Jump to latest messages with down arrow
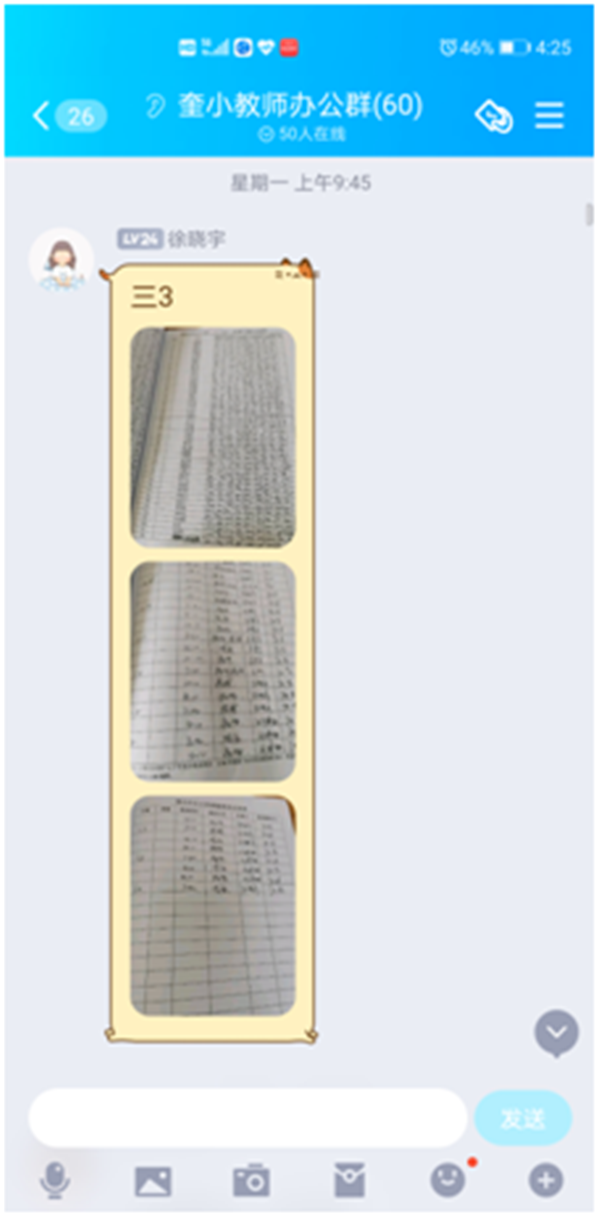 (556, 1033)
